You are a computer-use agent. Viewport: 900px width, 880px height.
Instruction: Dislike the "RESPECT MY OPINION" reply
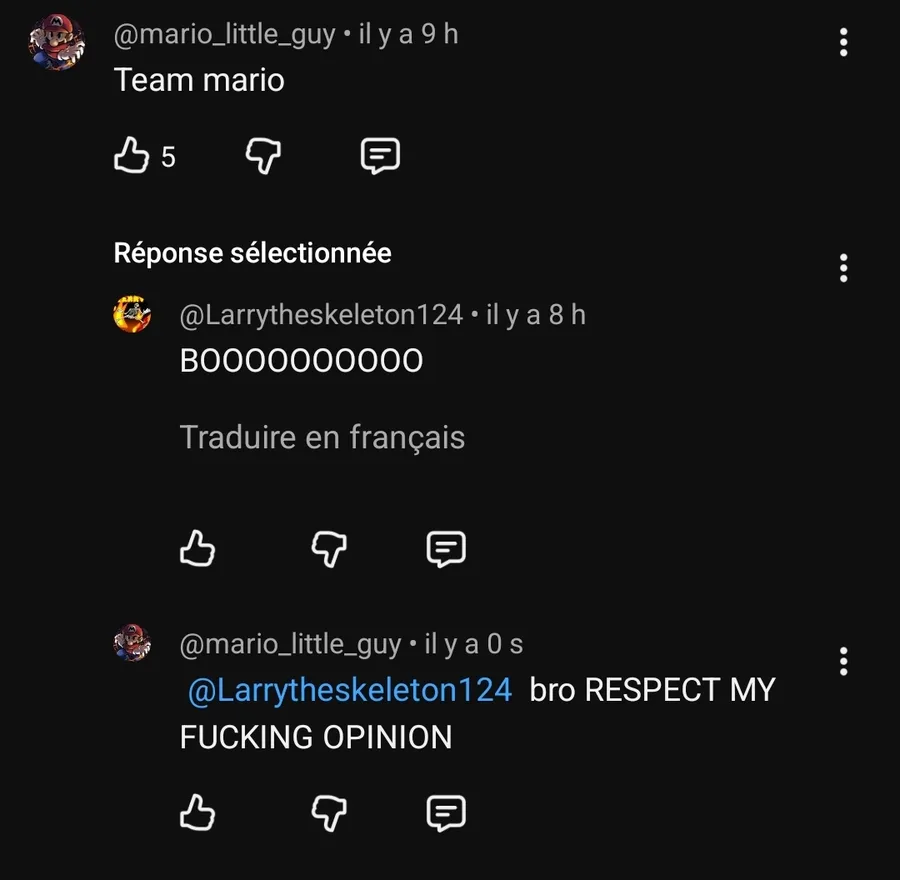click(329, 813)
